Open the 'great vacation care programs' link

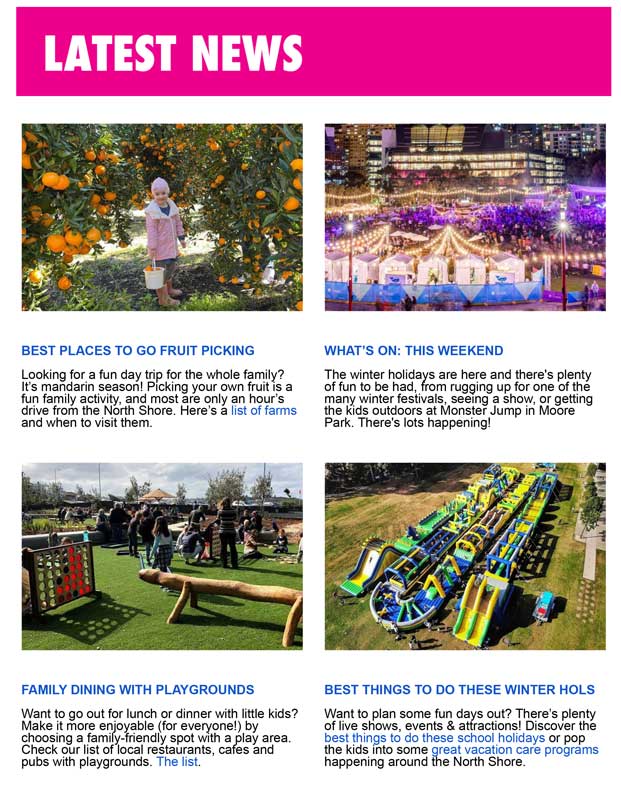coord(514,750)
